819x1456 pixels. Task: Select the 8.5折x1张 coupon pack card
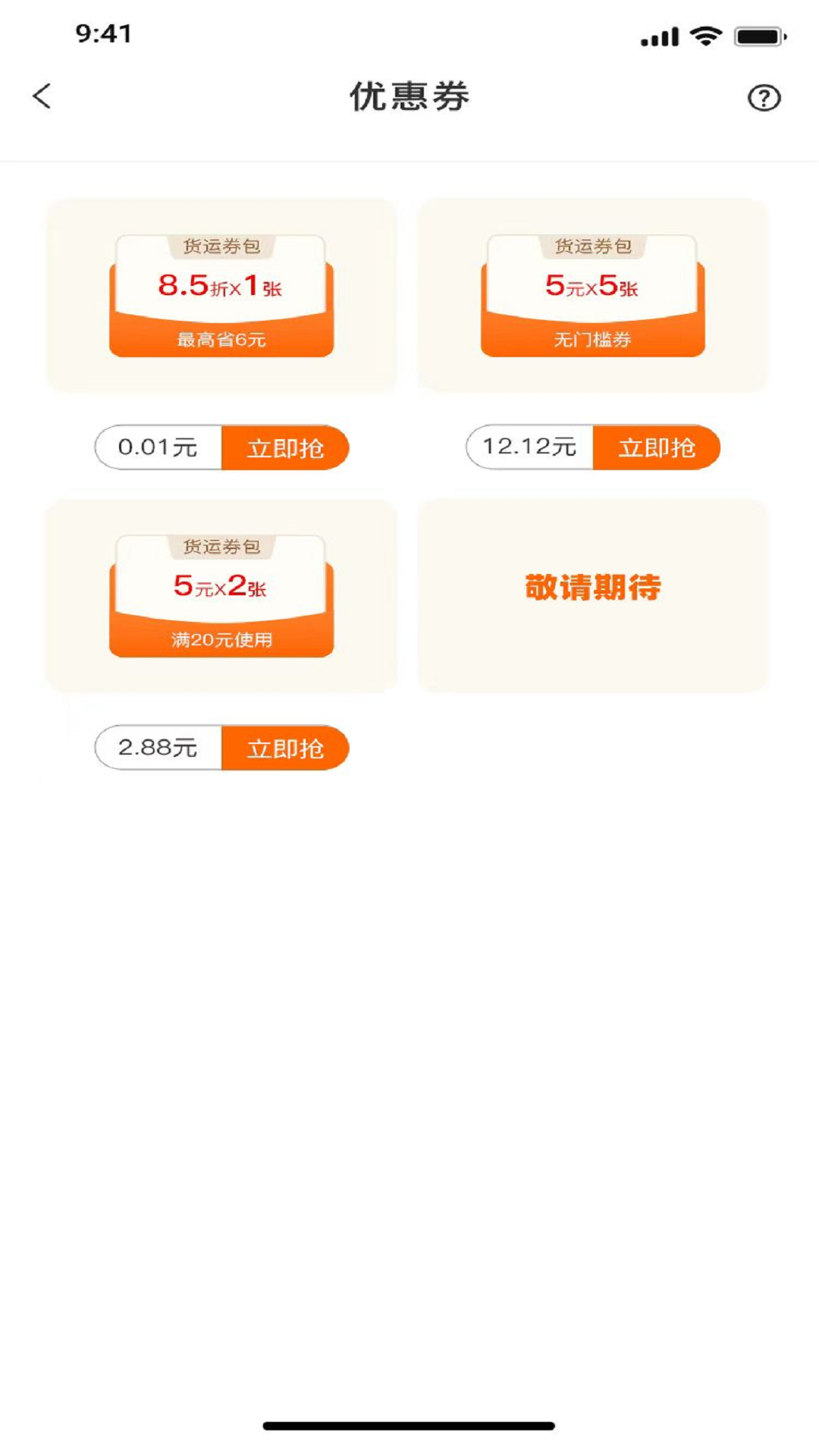(x=222, y=294)
